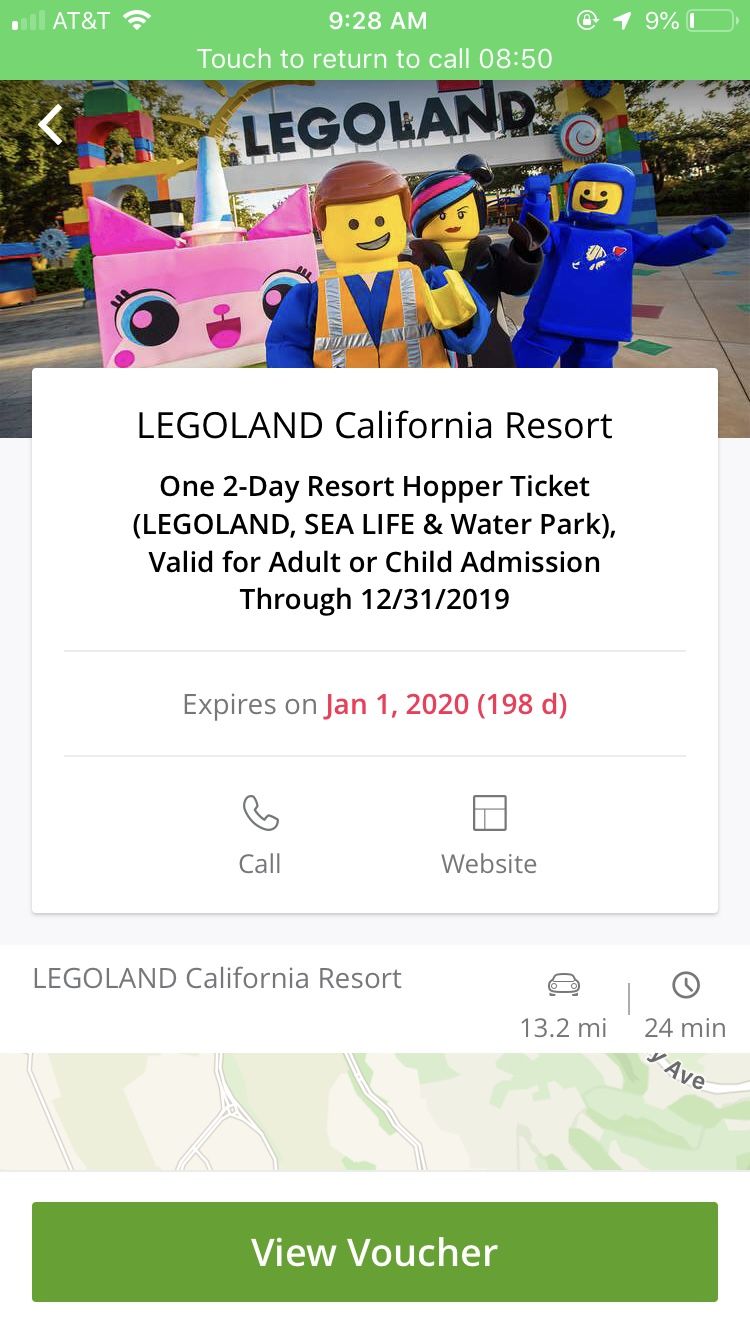Call LEGOLAND California Resort
Image resolution: width=750 pixels, height=1334 pixels.
(260, 834)
